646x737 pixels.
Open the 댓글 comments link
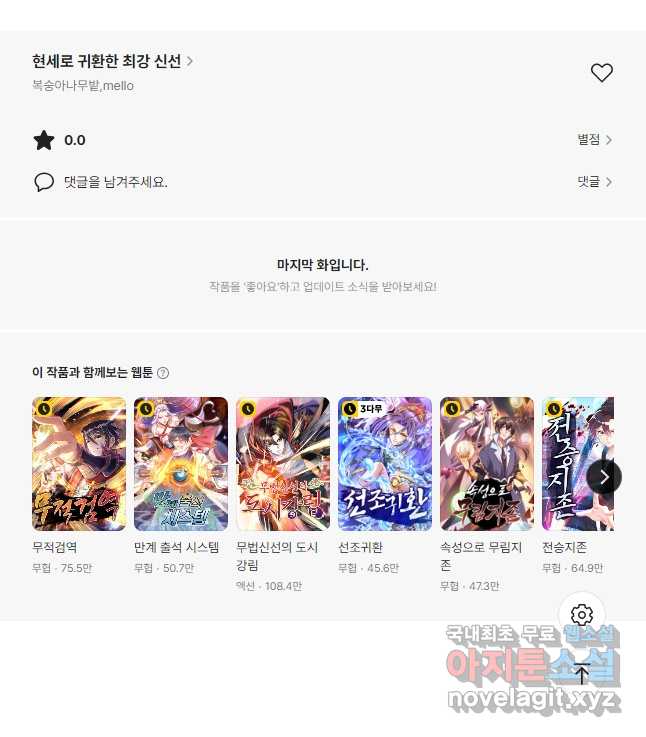click(594, 182)
